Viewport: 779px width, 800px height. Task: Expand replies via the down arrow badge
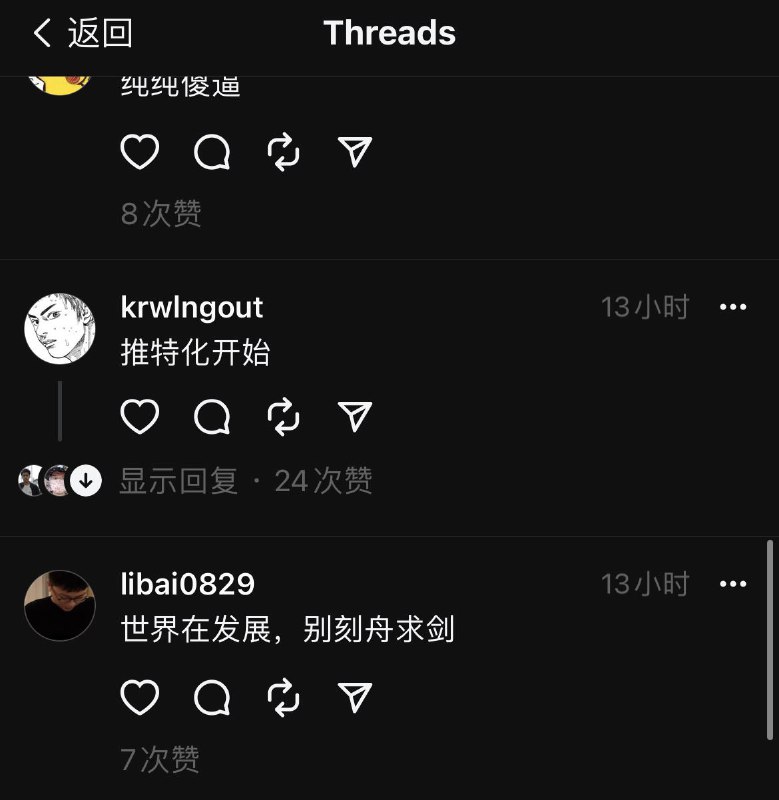point(84,480)
